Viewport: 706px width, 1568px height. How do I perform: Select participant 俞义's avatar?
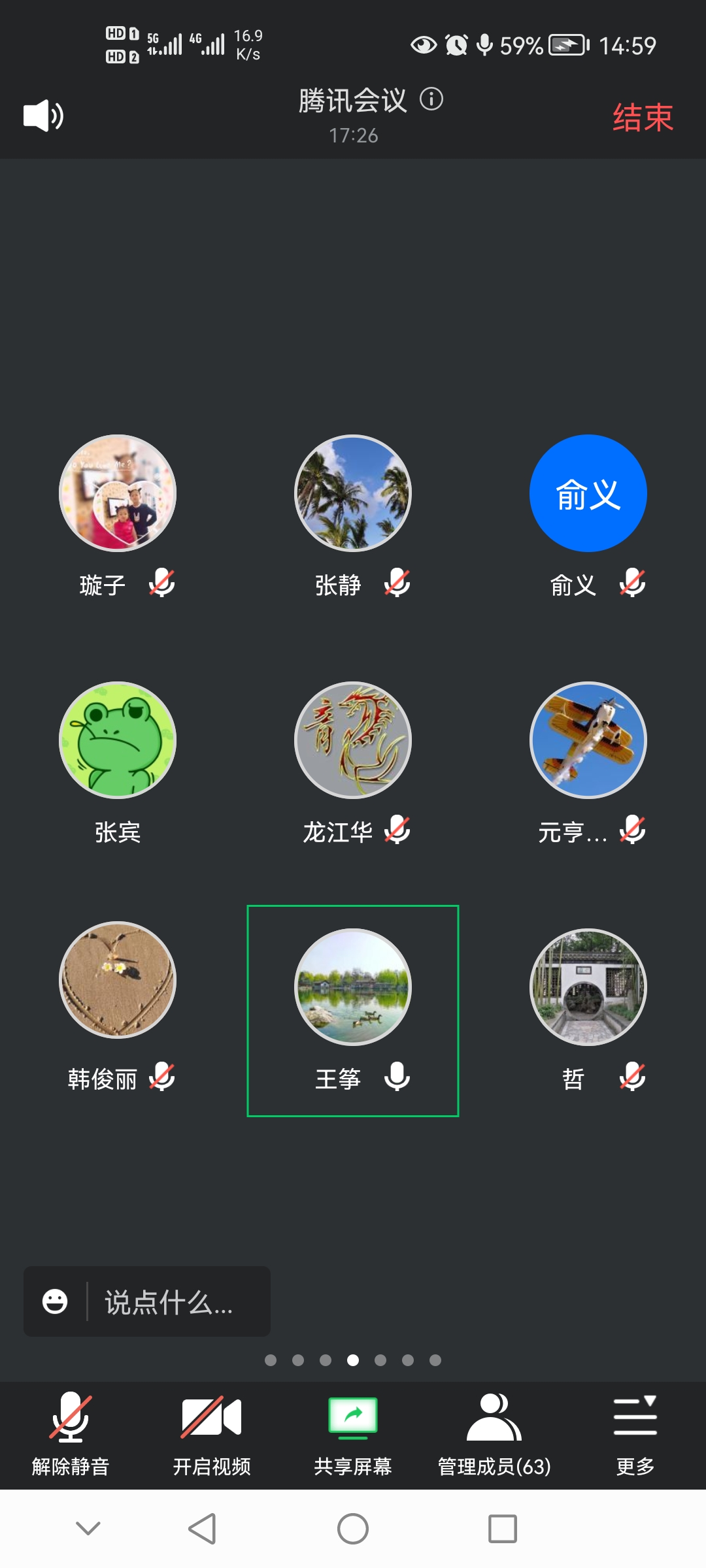(x=588, y=493)
